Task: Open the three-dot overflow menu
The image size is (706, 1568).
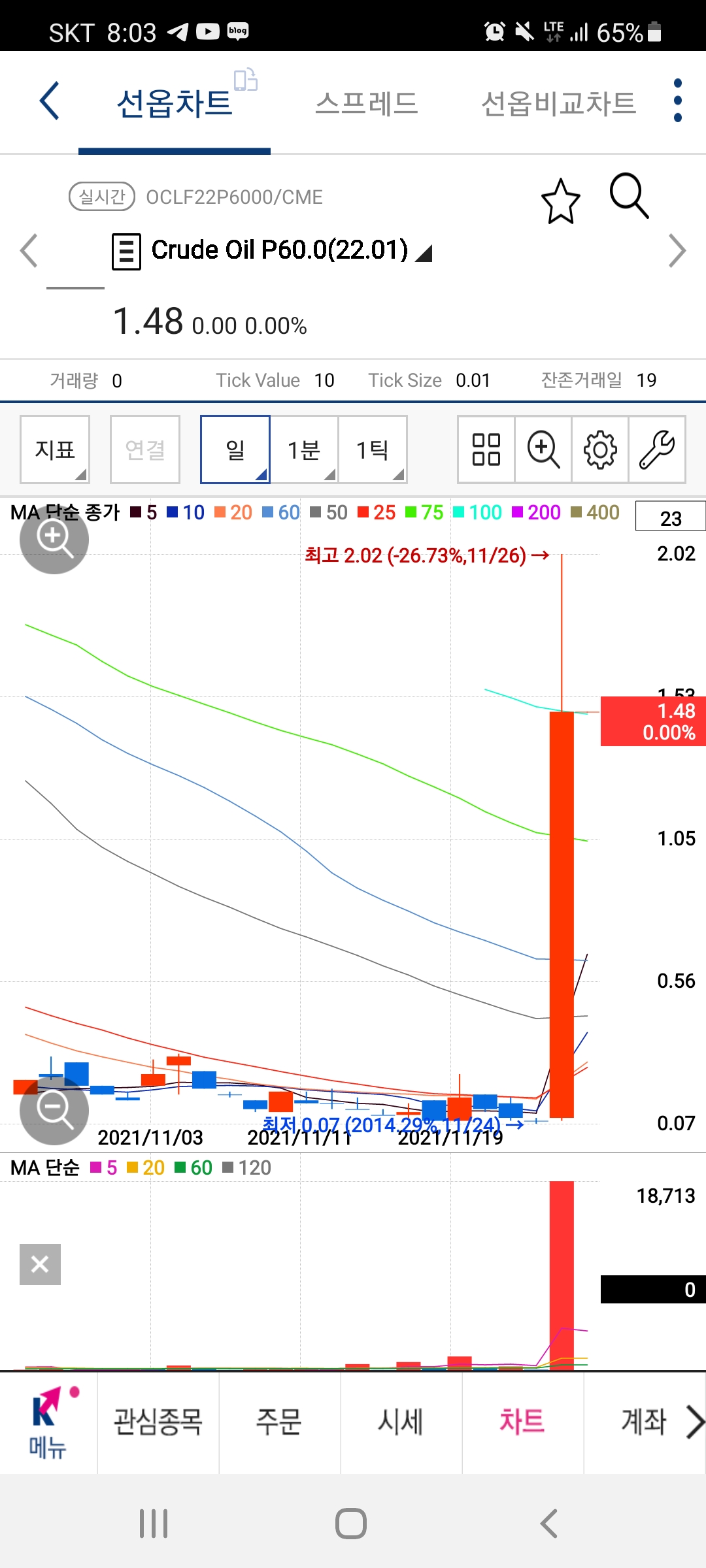Action: tap(677, 101)
